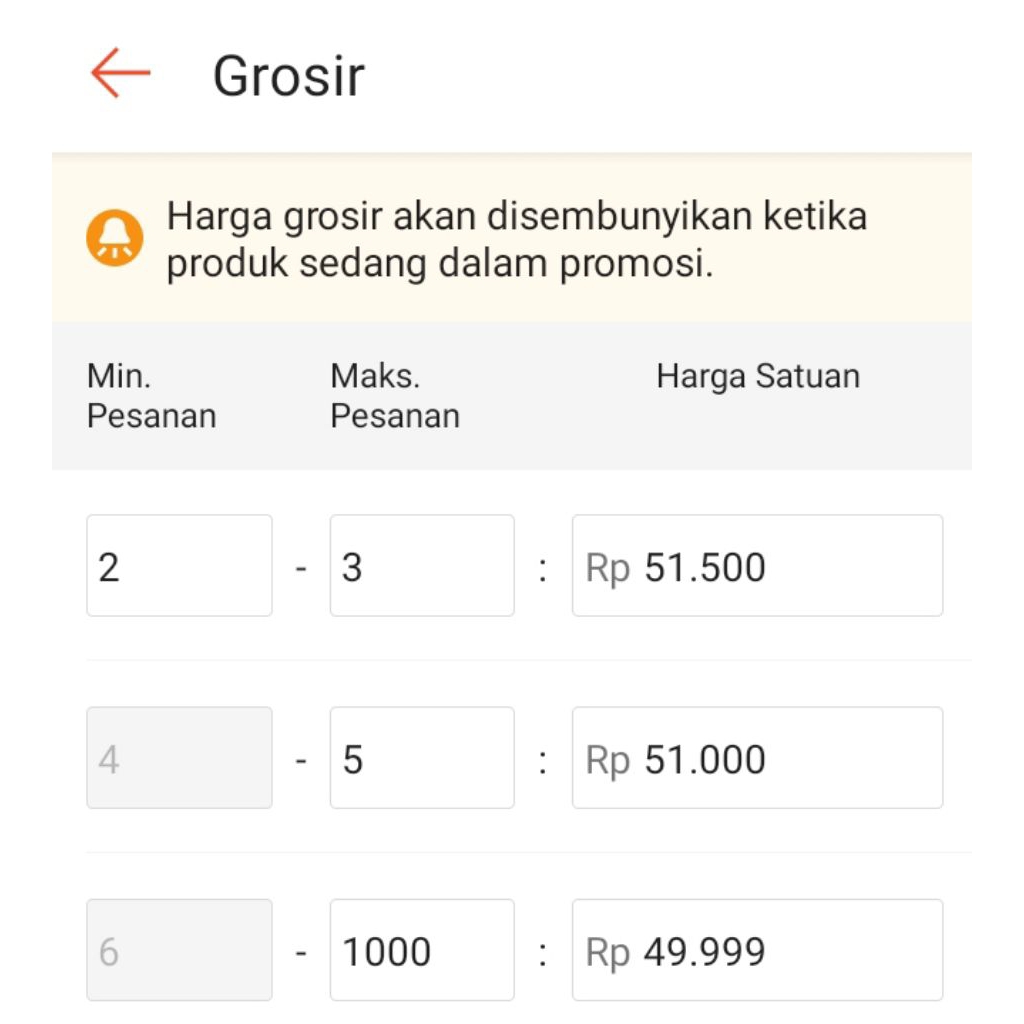Screen dimensions: 1024x1024
Task: Edit the minimum order field showing 2
Action: 179,566
